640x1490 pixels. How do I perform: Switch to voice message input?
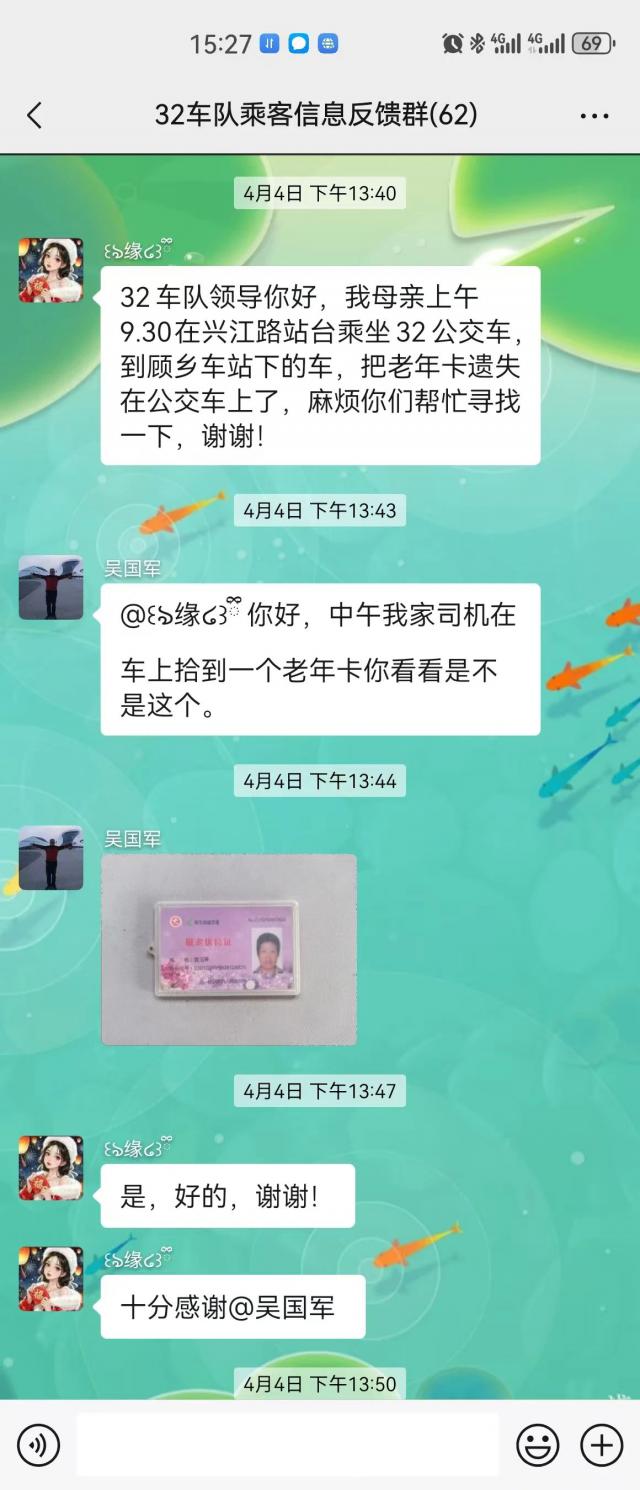tap(38, 1445)
